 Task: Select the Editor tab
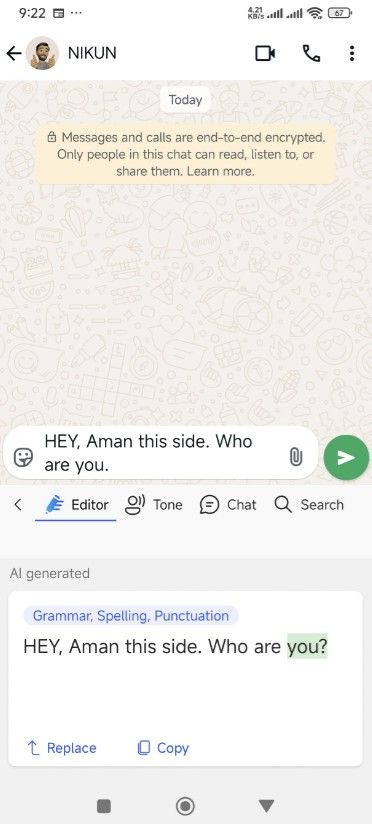(x=76, y=505)
